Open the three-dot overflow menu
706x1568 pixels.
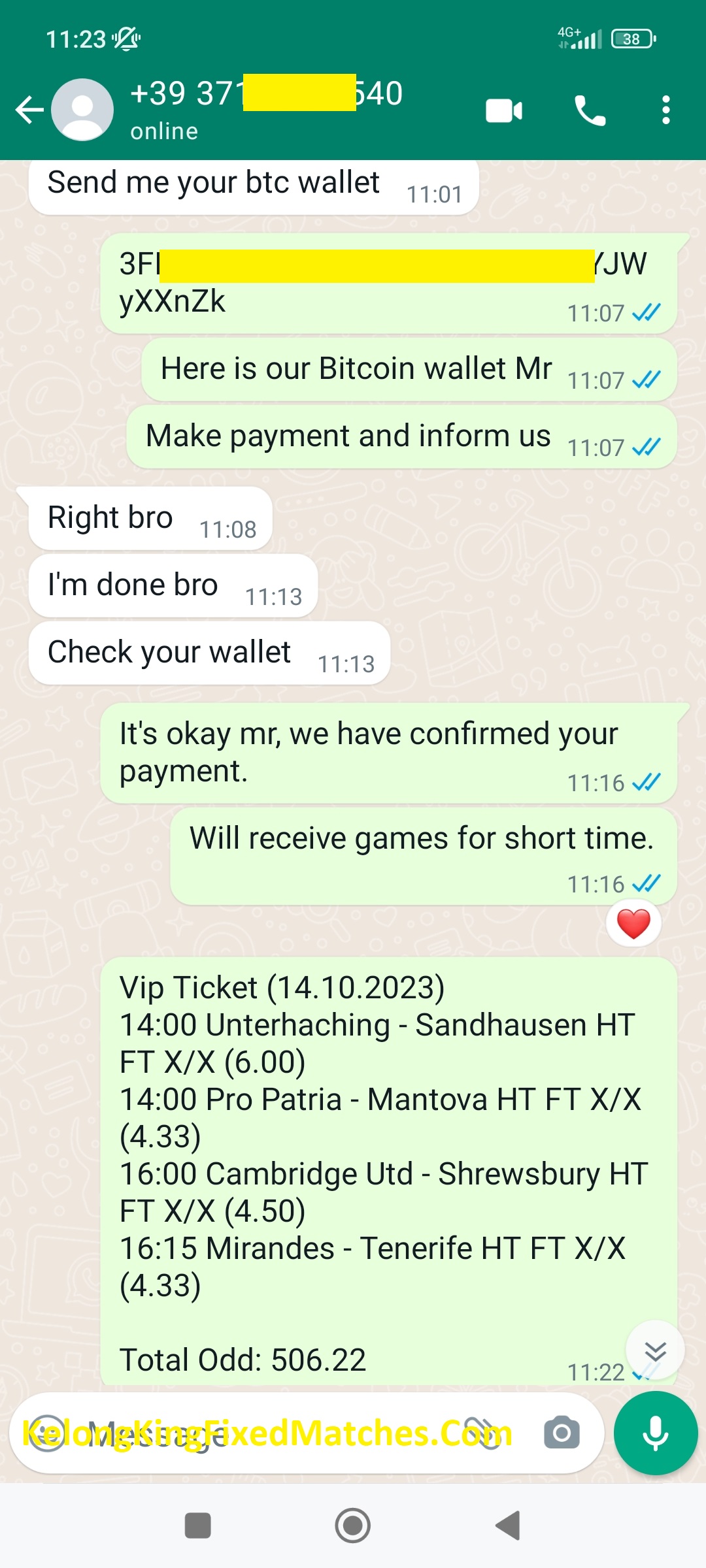pyautogui.click(x=665, y=110)
